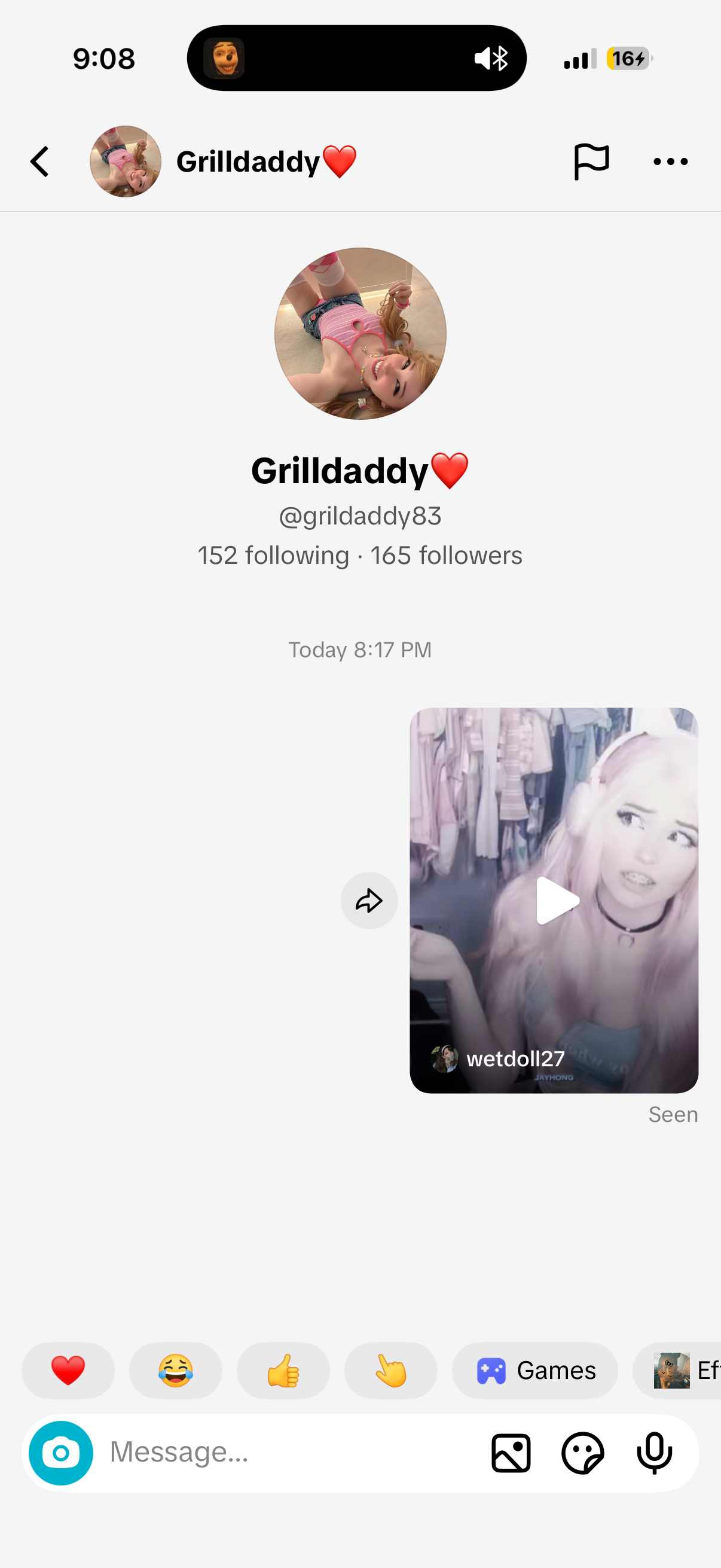Open the Games chip
721x1568 pixels.
point(535,1370)
